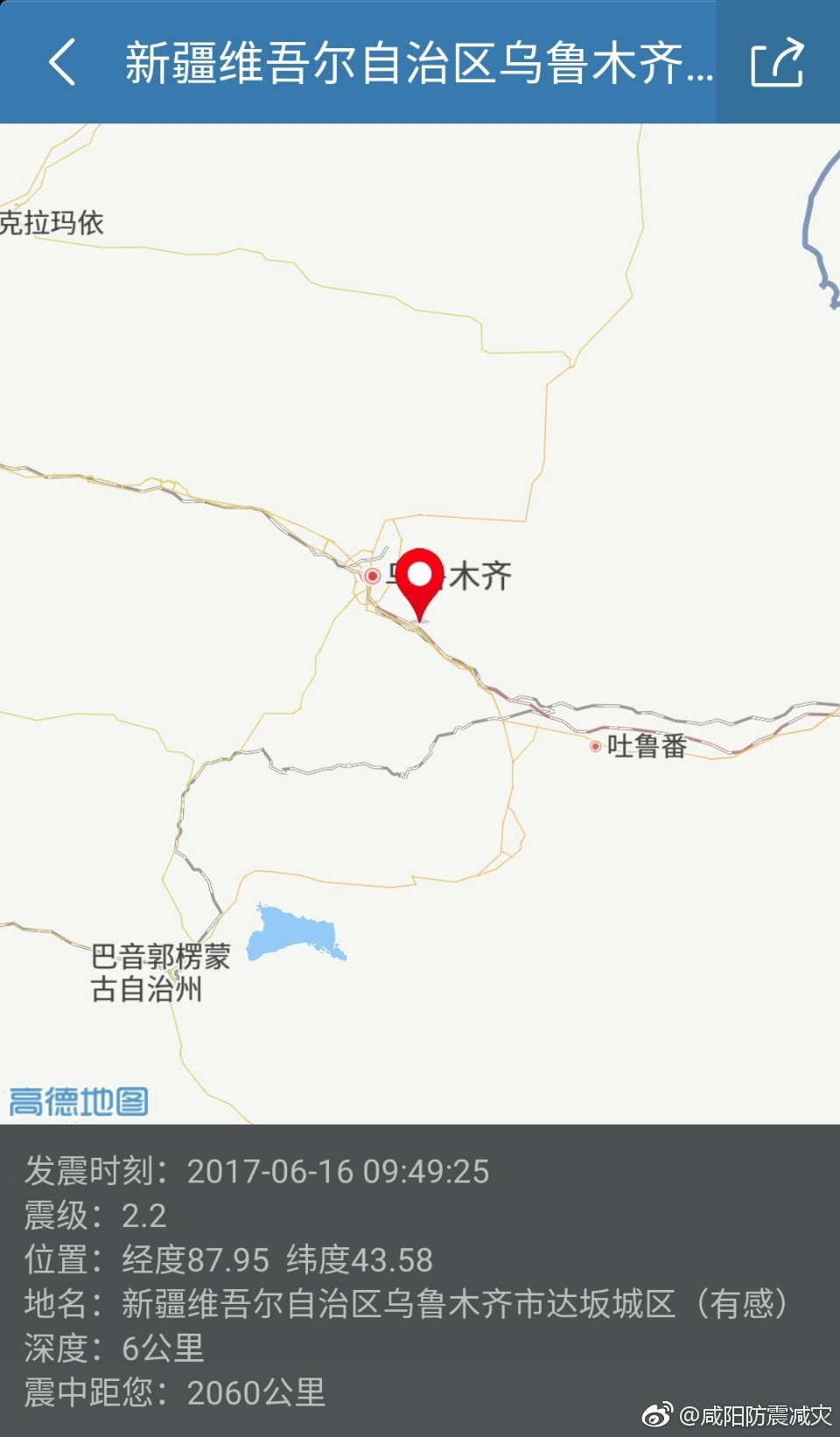Image resolution: width=840 pixels, height=1437 pixels.
Task: Tap the red epicenter pin on map
Action: click(x=420, y=579)
